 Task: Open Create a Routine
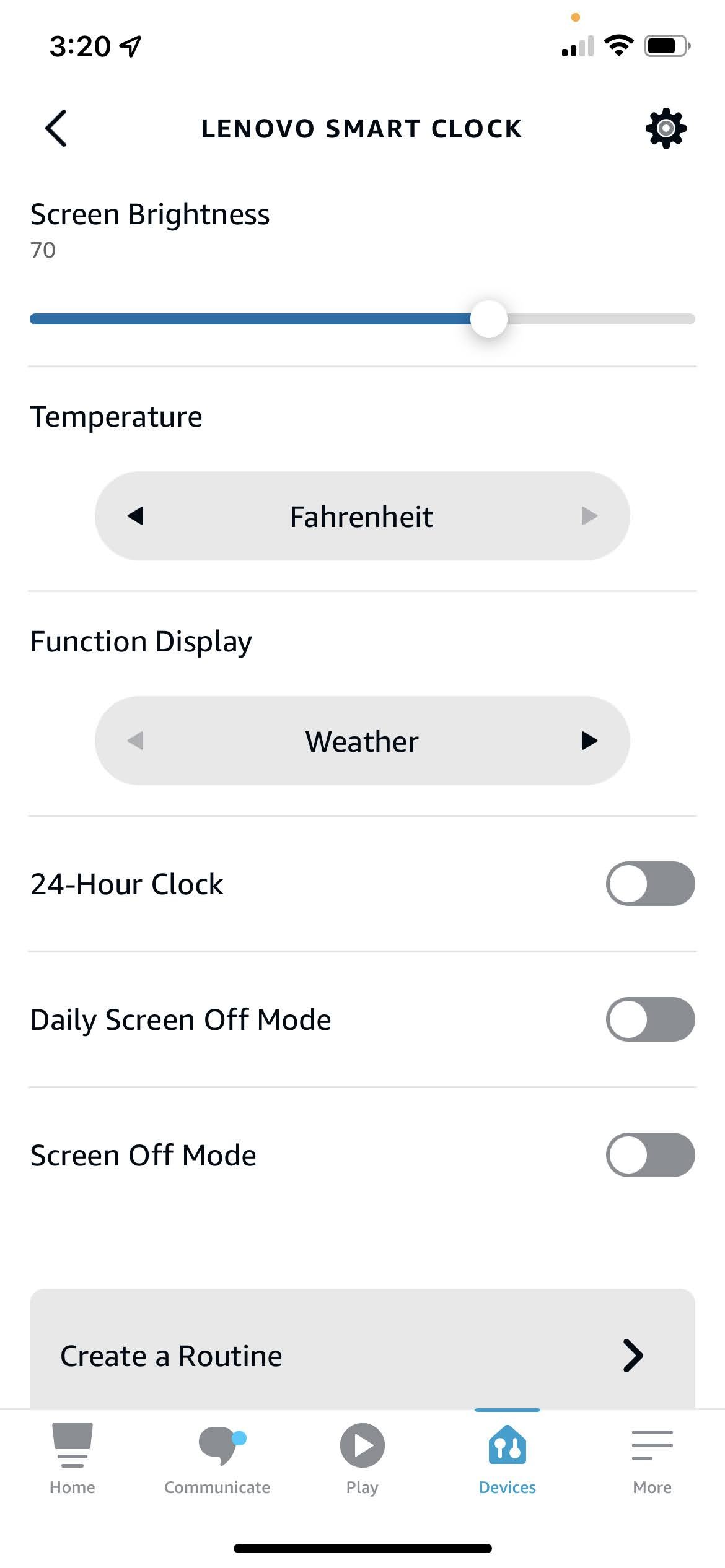(x=362, y=1355)
